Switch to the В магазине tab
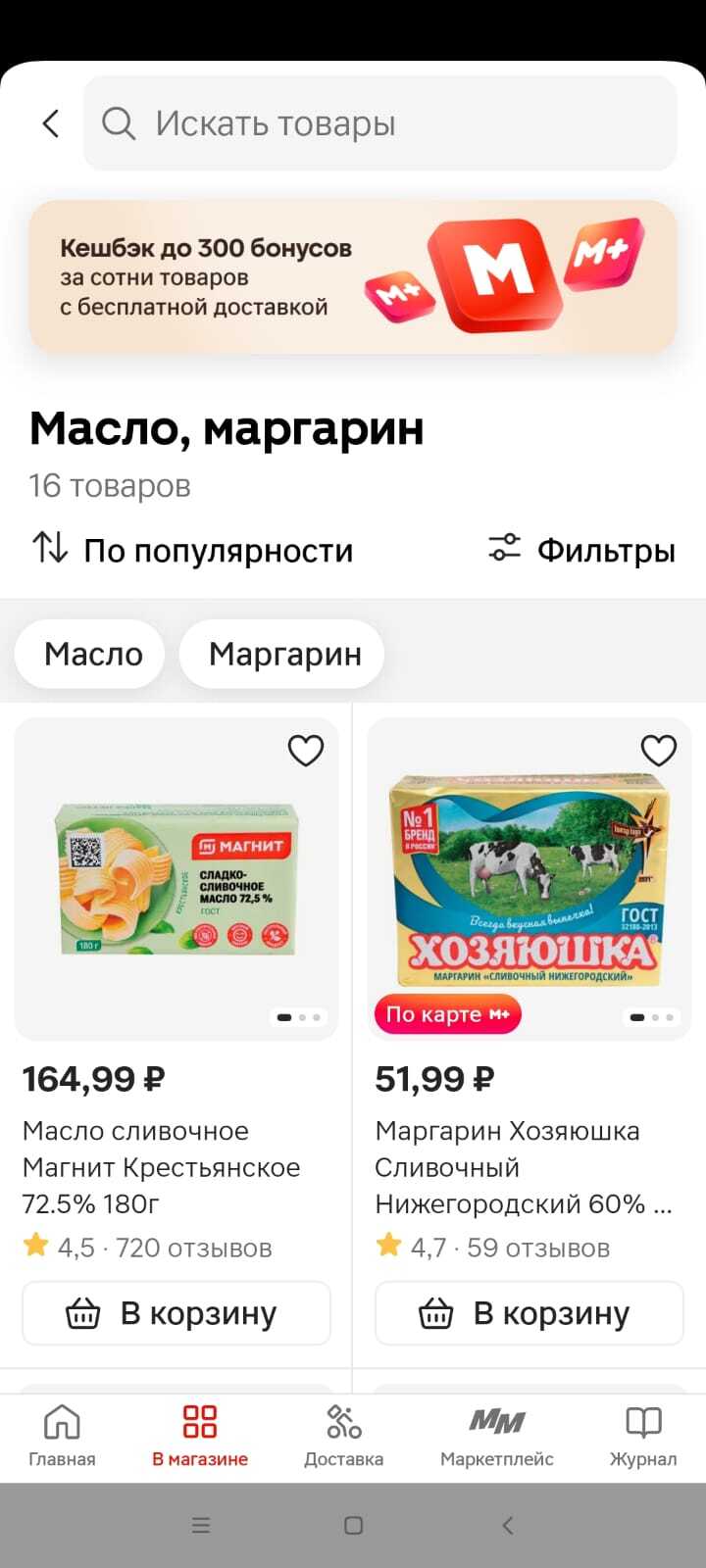706x1568 pixels. point(200,1436)
